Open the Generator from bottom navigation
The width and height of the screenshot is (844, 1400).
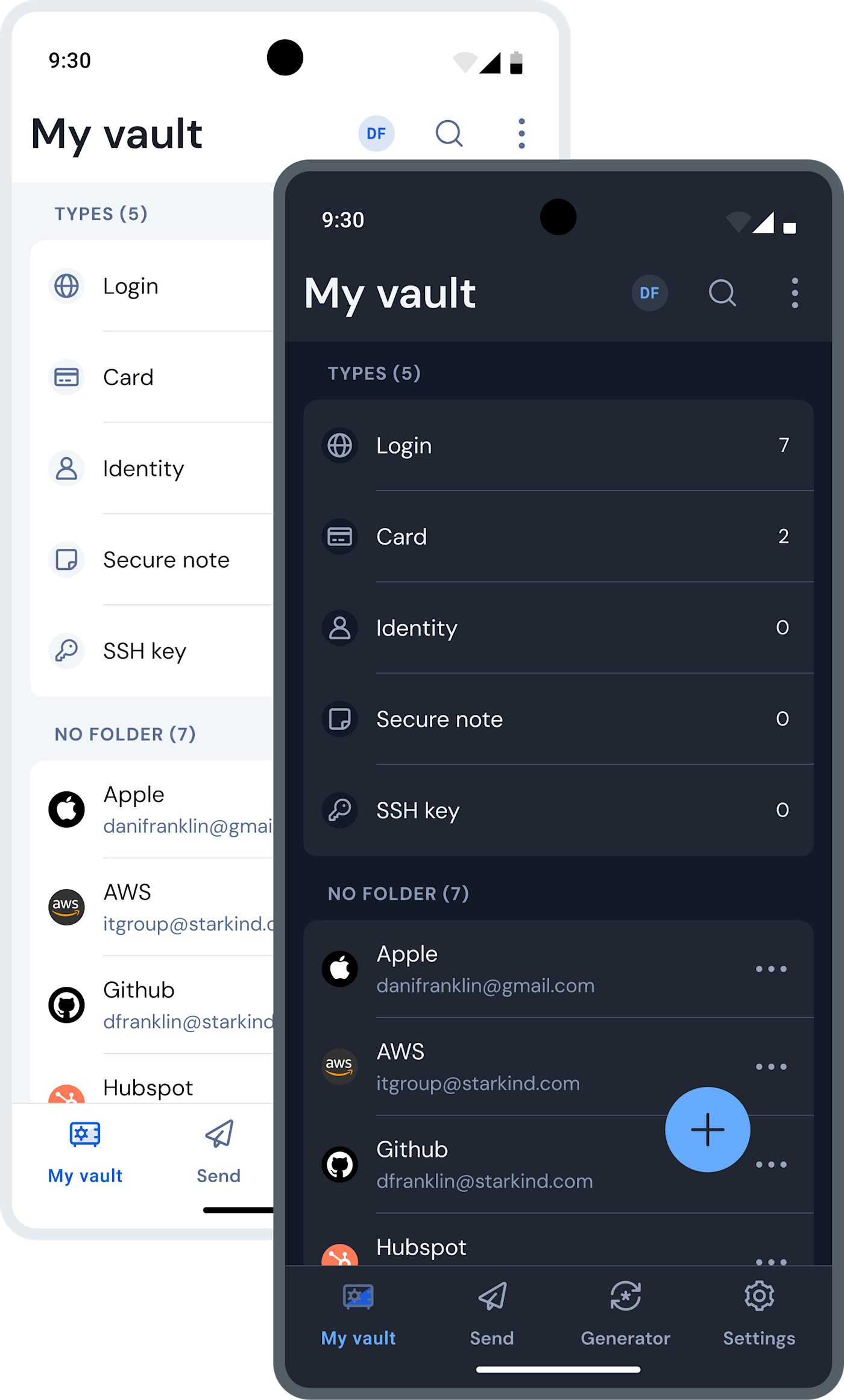tap(625, 1315)
